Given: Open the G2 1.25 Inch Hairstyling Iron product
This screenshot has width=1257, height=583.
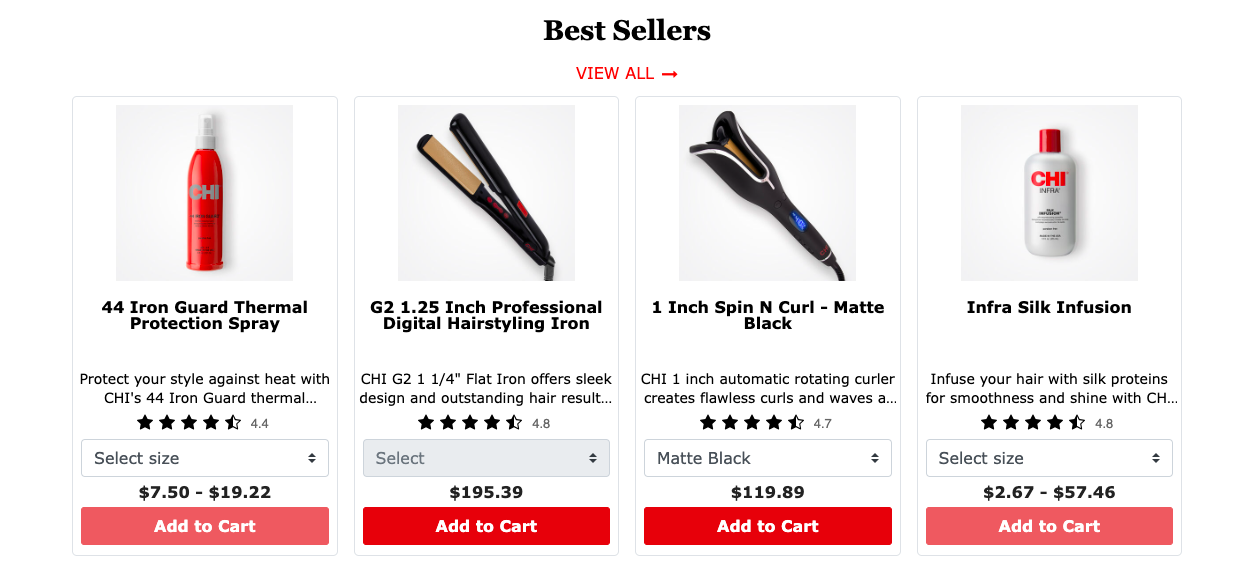Looking at the screenshot, I should [486, 315].
